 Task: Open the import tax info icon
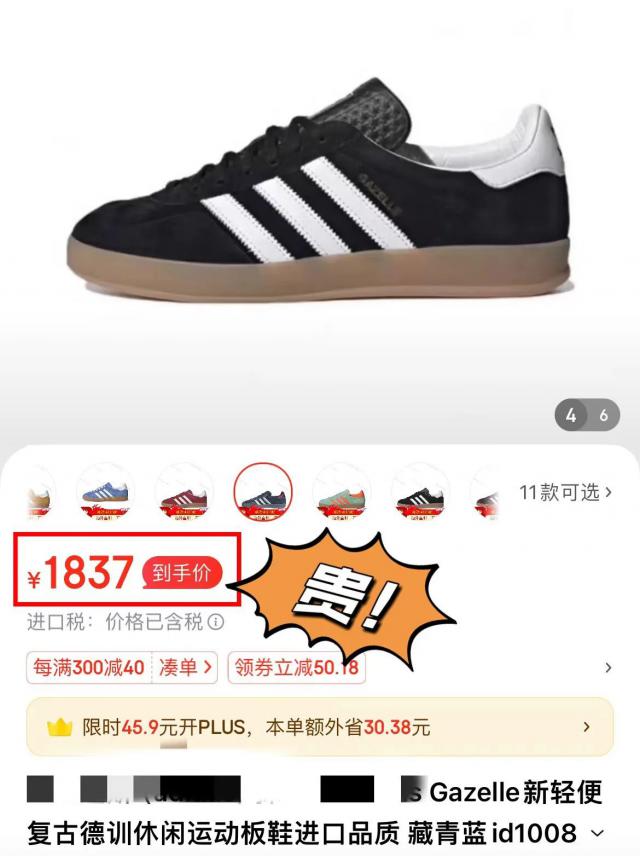click(216, 622)
